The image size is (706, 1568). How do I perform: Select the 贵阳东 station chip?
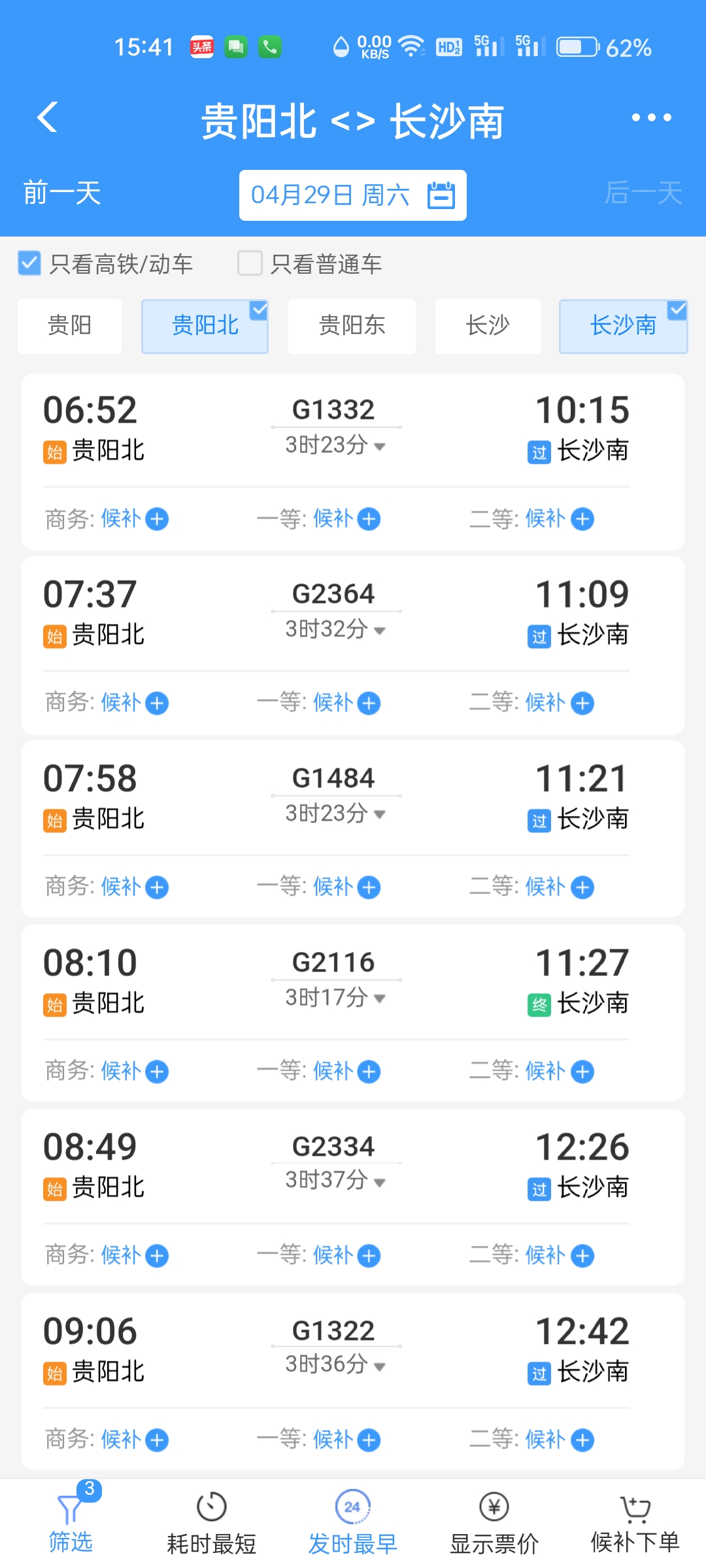(352, 326)
